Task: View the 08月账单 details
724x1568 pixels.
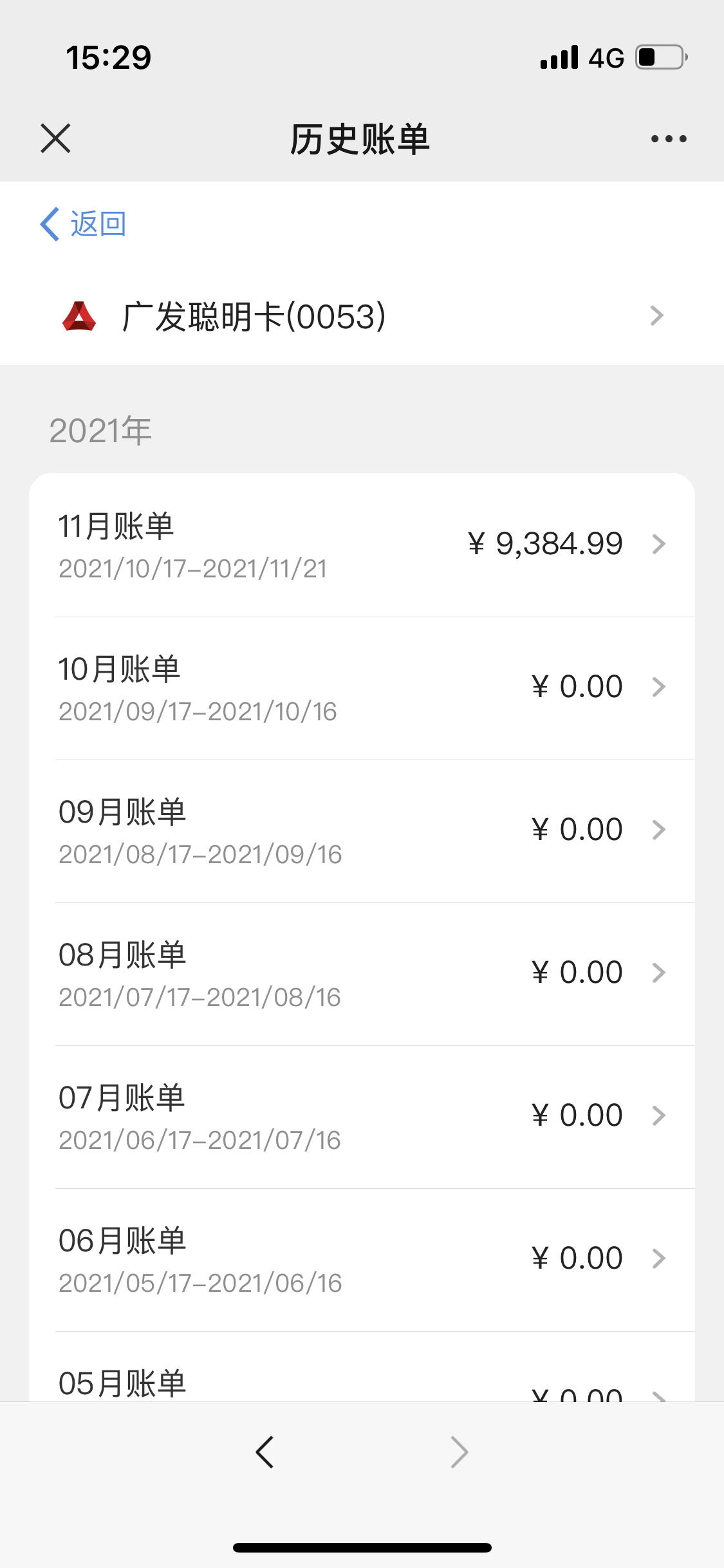Action: tap(362, 974)
